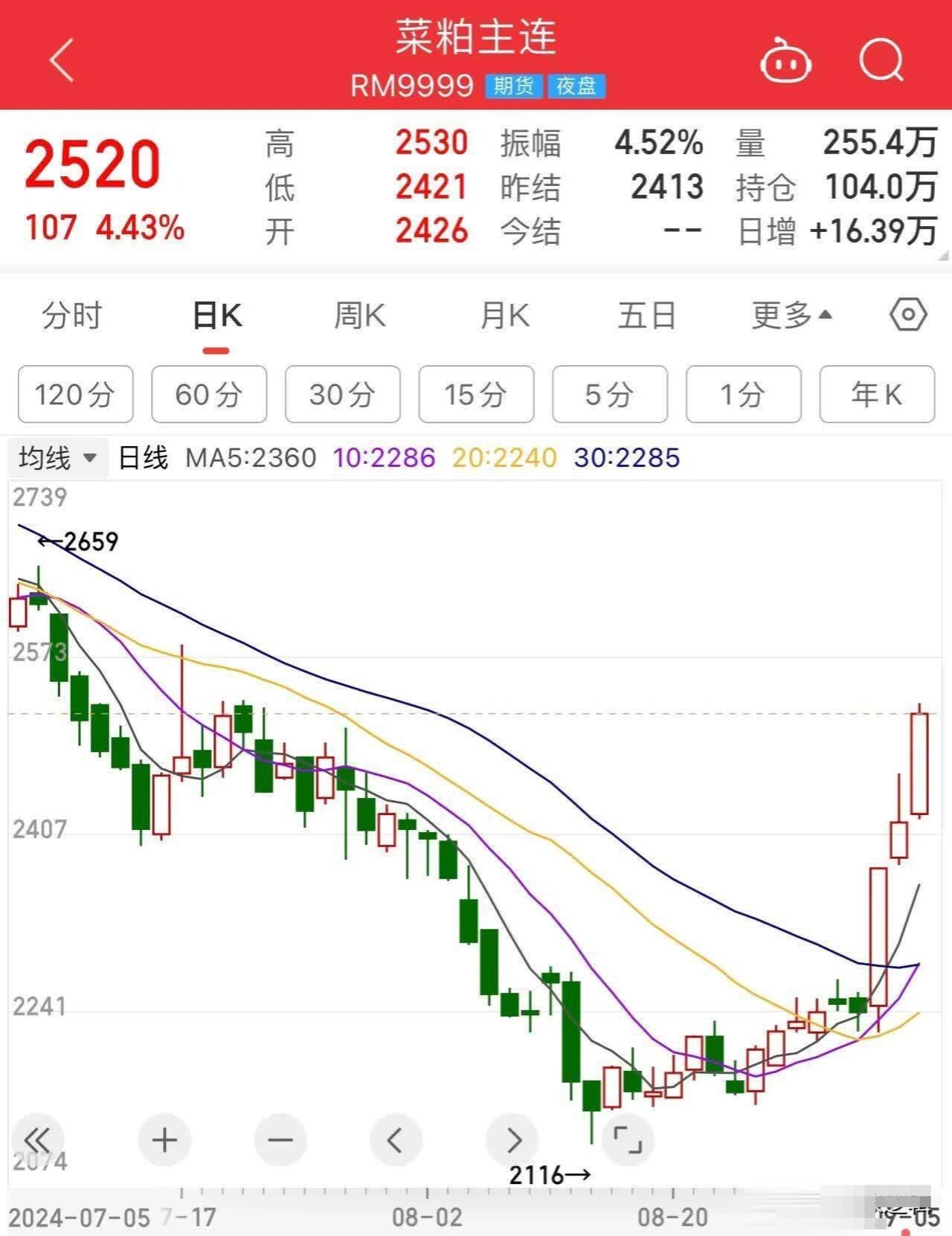Expand the 更多 period menu

click(x=791, y=315)
